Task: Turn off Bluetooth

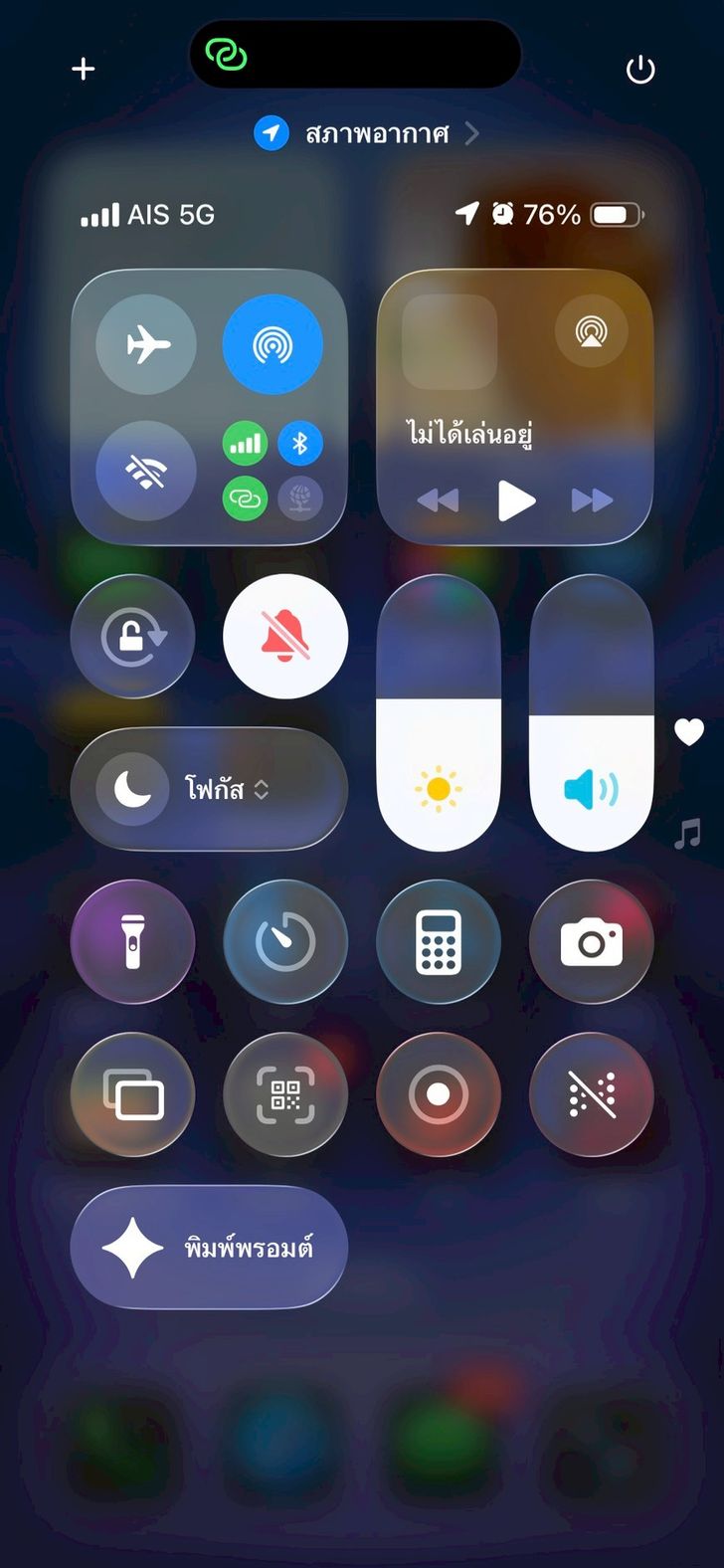Action: click(299, 444)
